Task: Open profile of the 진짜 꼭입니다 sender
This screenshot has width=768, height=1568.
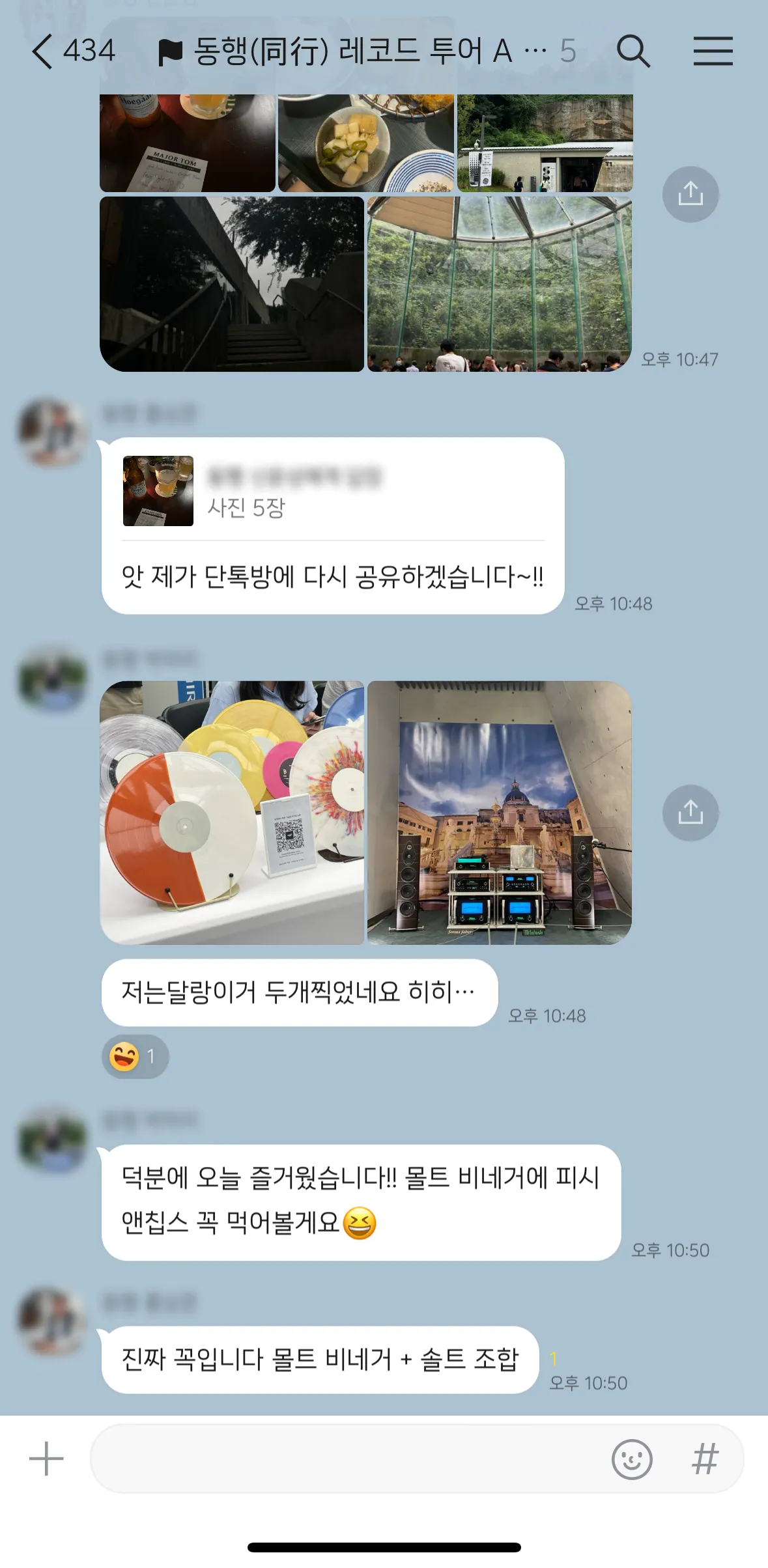Action: click(x=53, y=1322)
